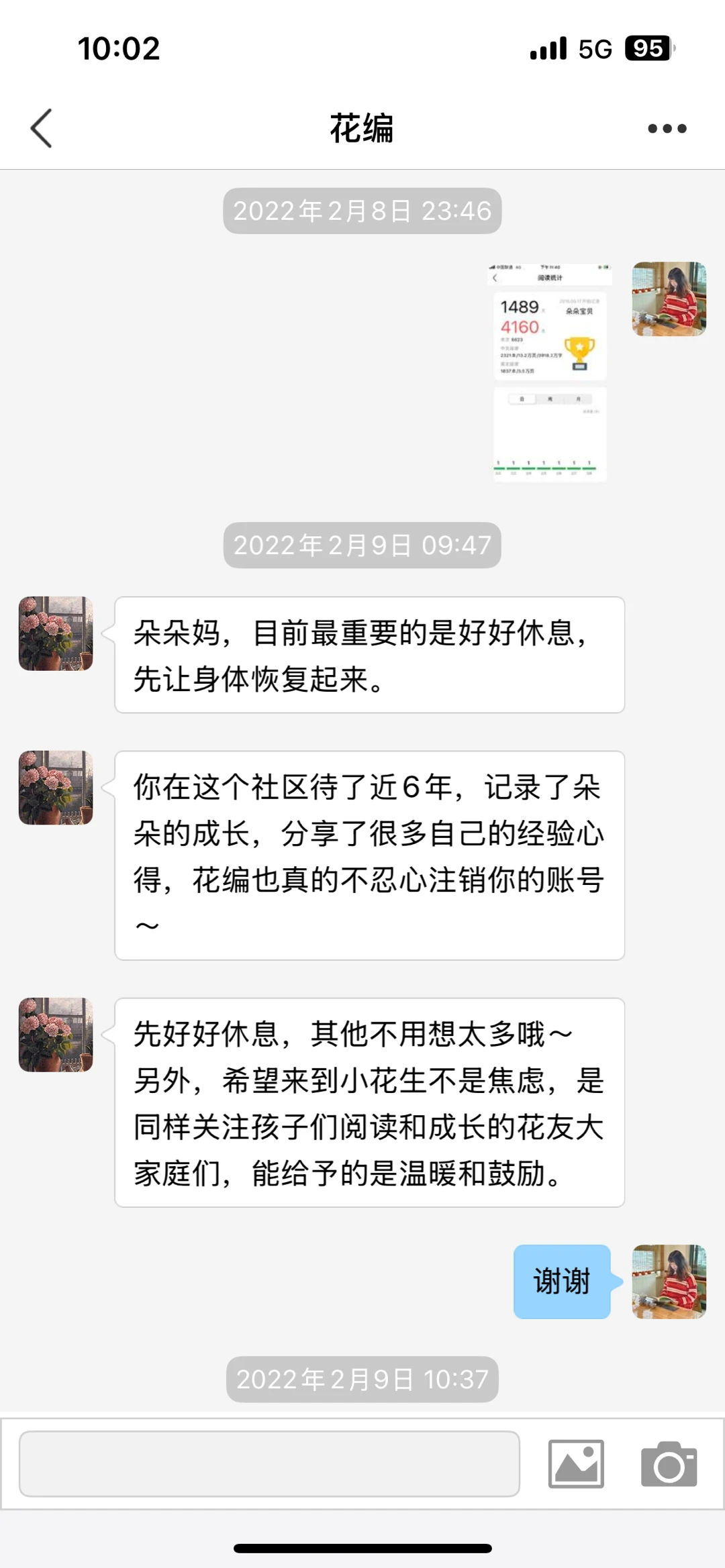Open 花编's avatar beside the 朵朵妈 message

coord(56,633)
